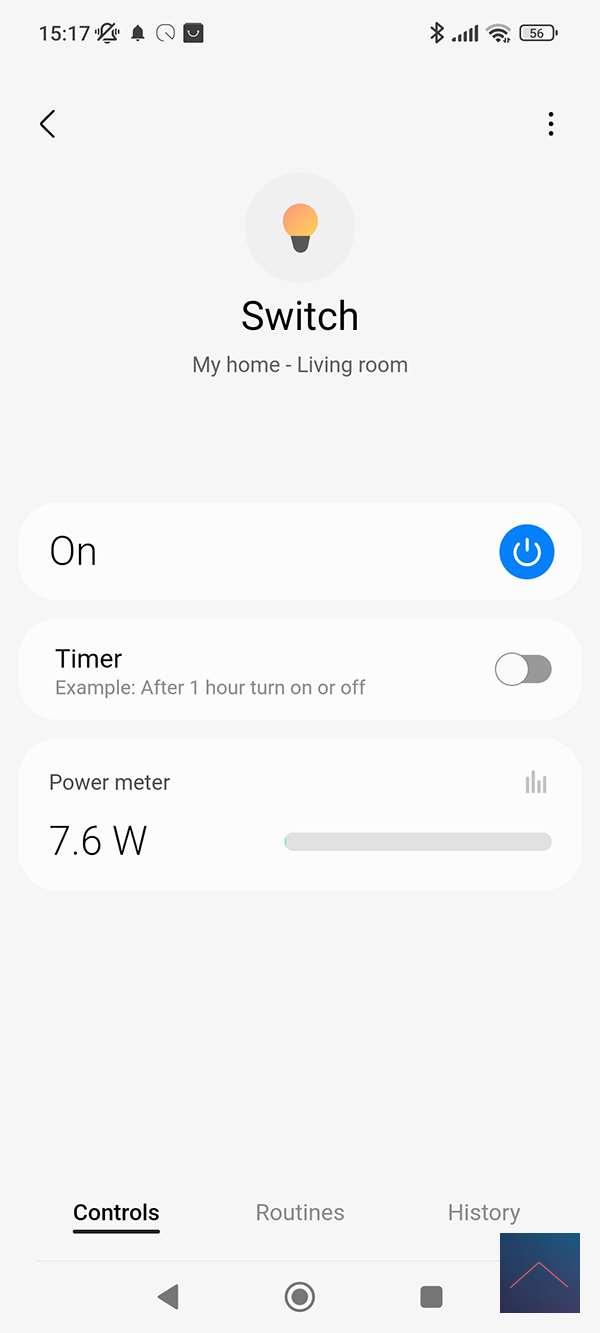Switch to the Routines tab

tap(300, 1213)
